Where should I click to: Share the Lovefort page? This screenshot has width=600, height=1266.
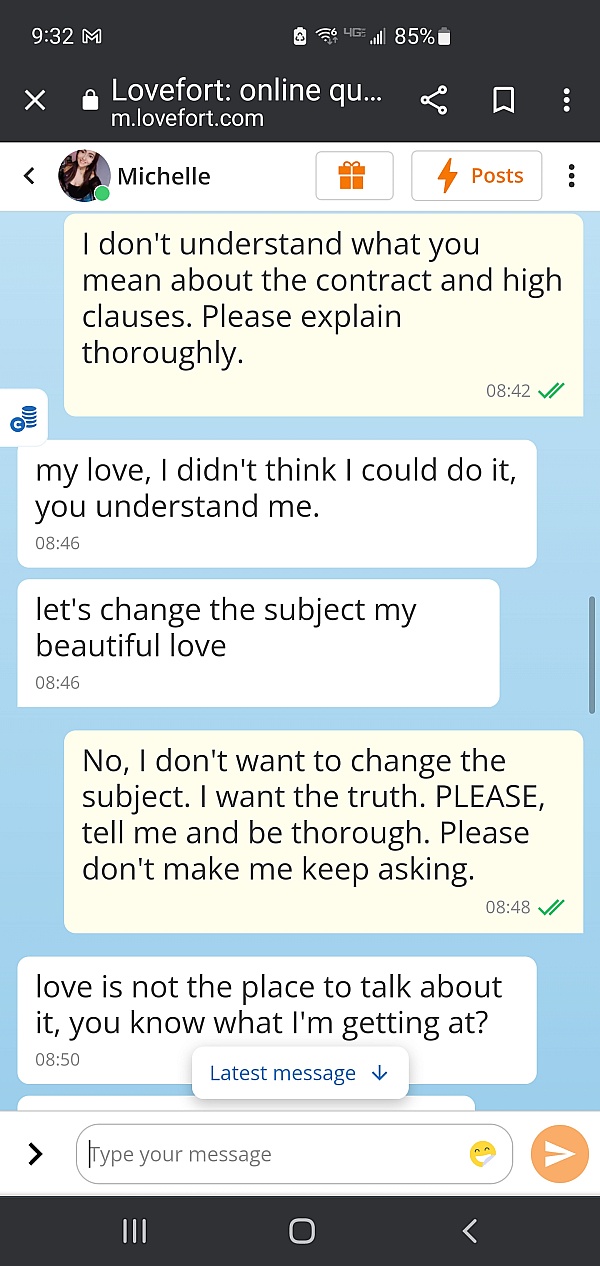(434, 100)
